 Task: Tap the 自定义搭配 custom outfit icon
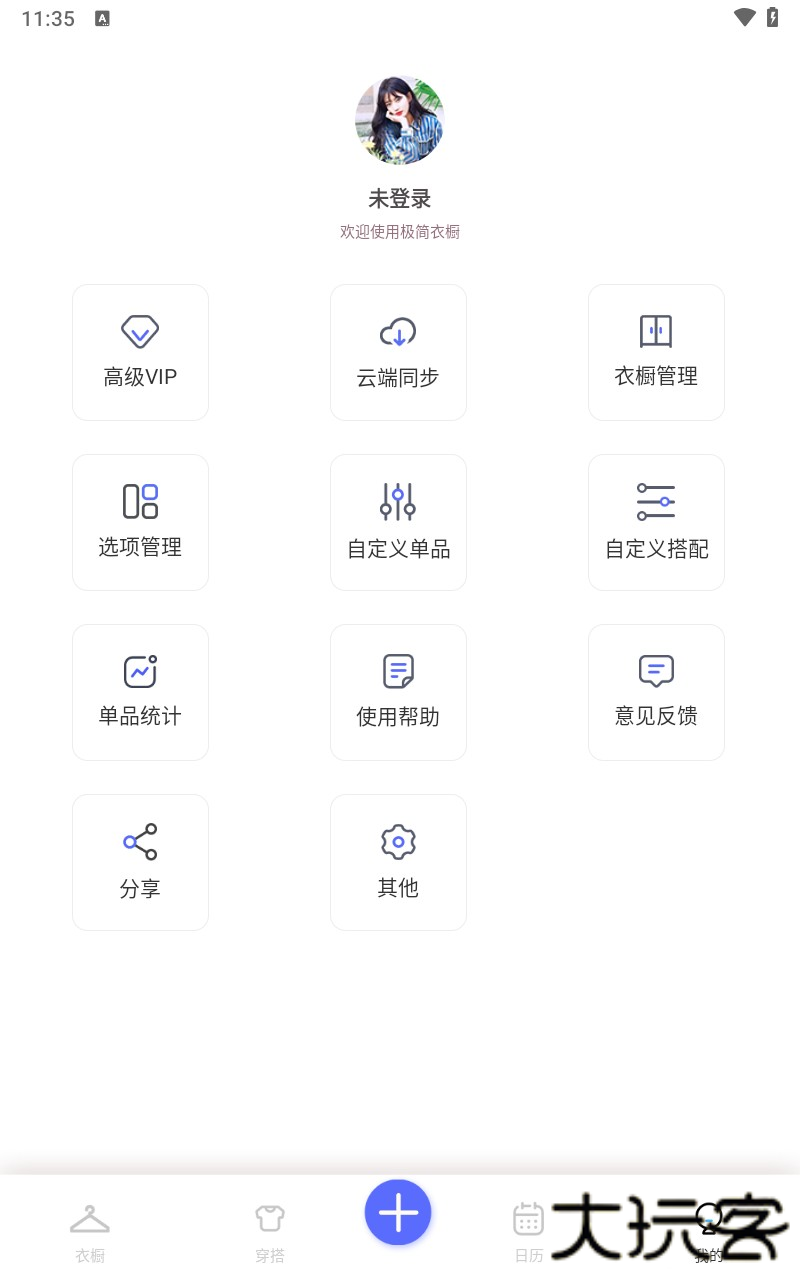(x=656, y=501)
